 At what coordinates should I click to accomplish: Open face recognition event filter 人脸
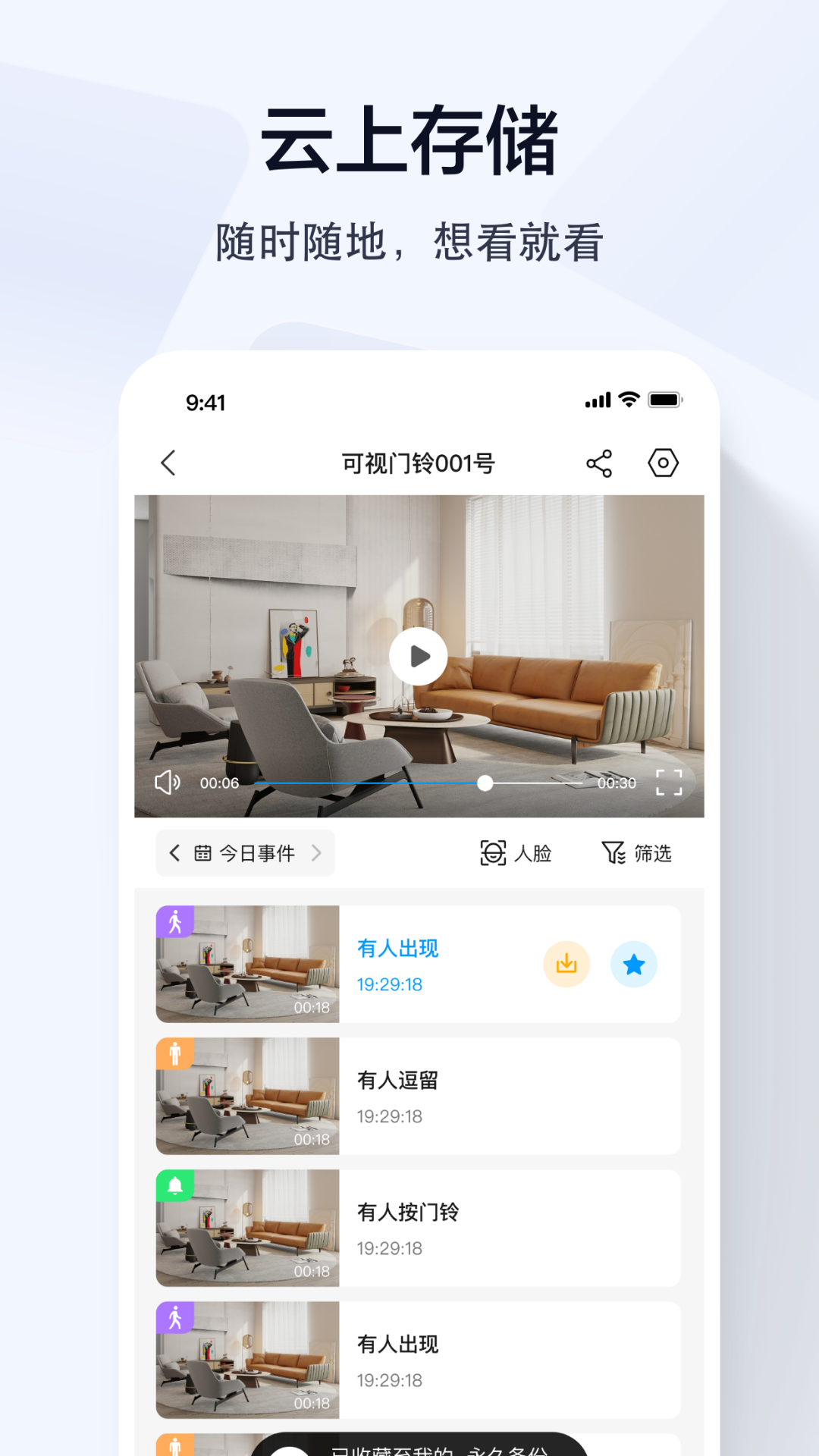(x=516, y=853)
